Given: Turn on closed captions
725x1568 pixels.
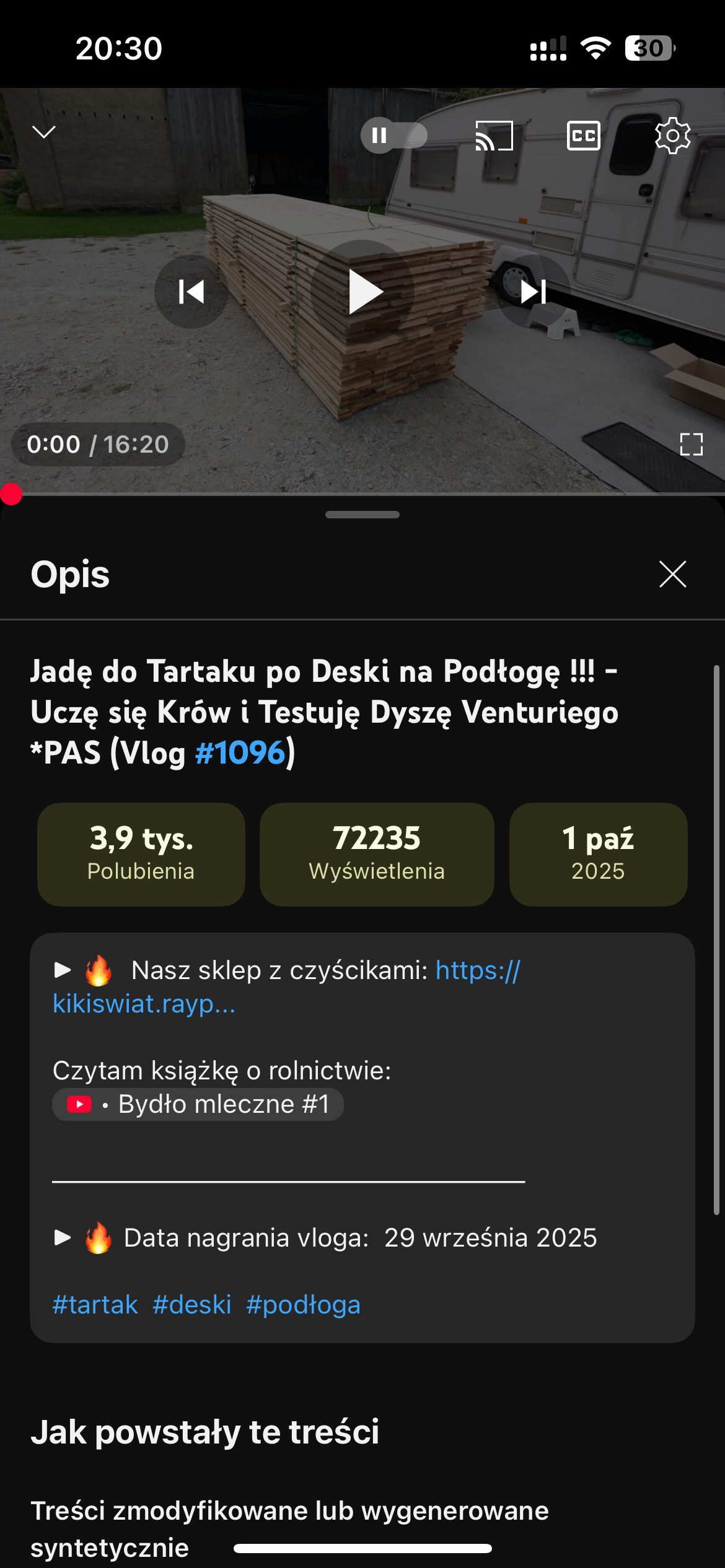Looking at the screenshot, I should click(x=583, y=135).
